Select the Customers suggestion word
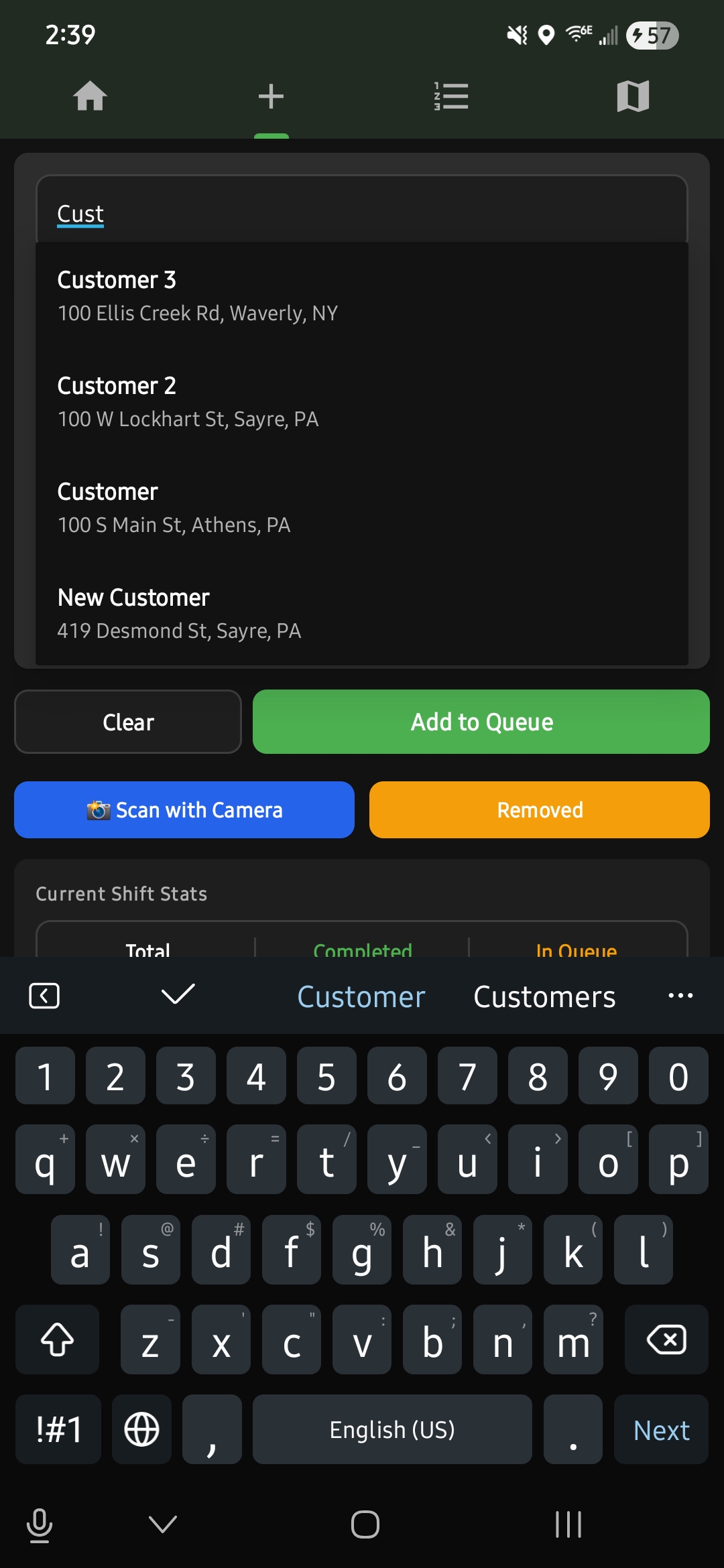724x1568 pixels. 544,996
